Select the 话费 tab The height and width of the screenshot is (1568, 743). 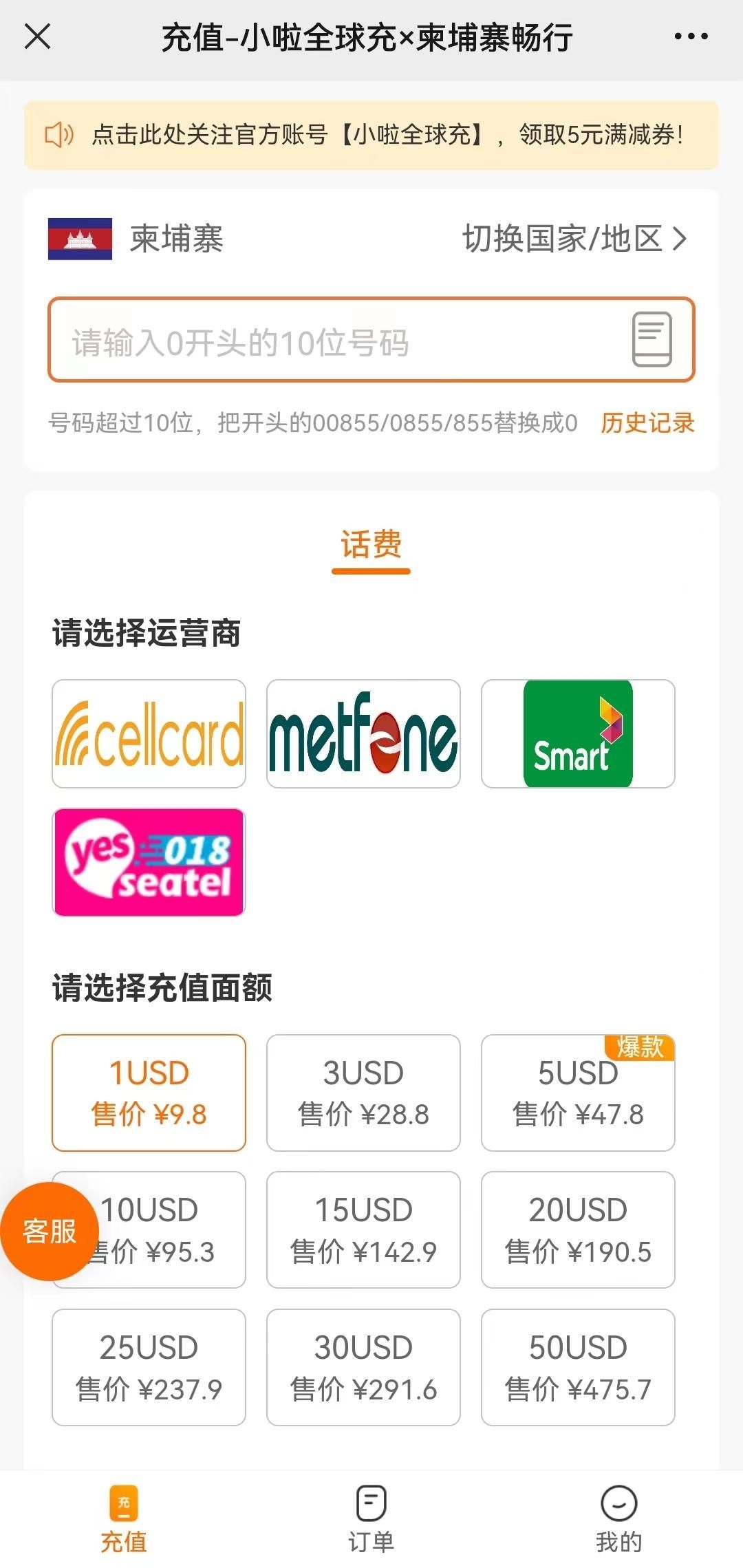coord(371,545)
